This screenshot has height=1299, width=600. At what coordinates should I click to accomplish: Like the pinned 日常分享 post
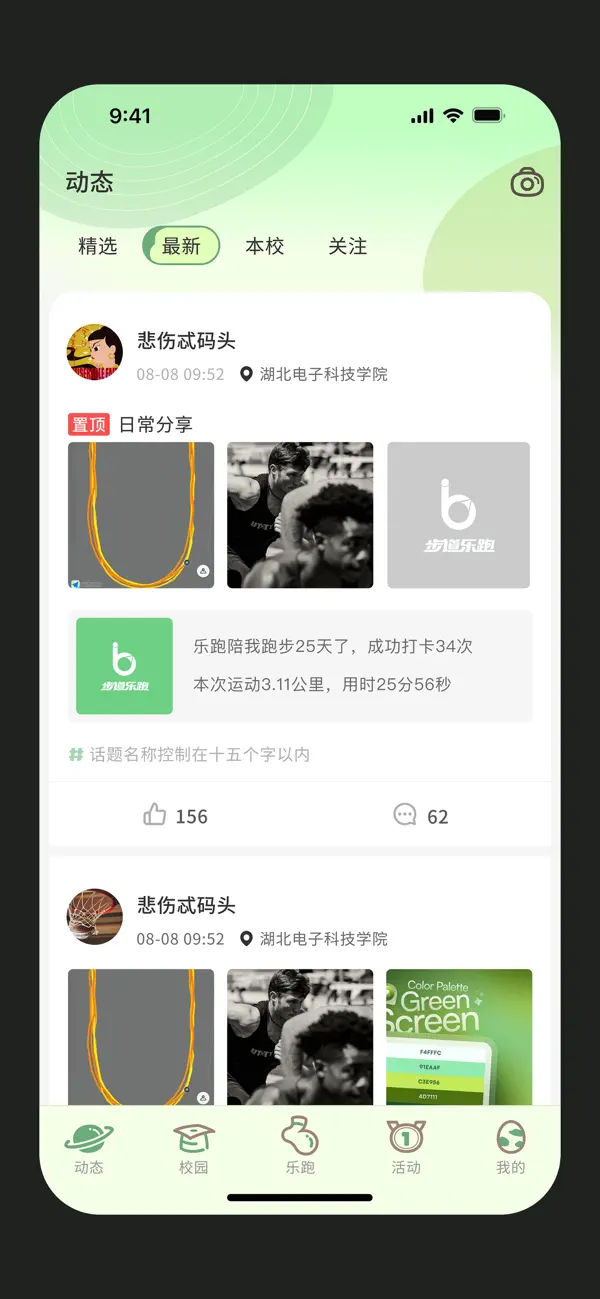175,816
